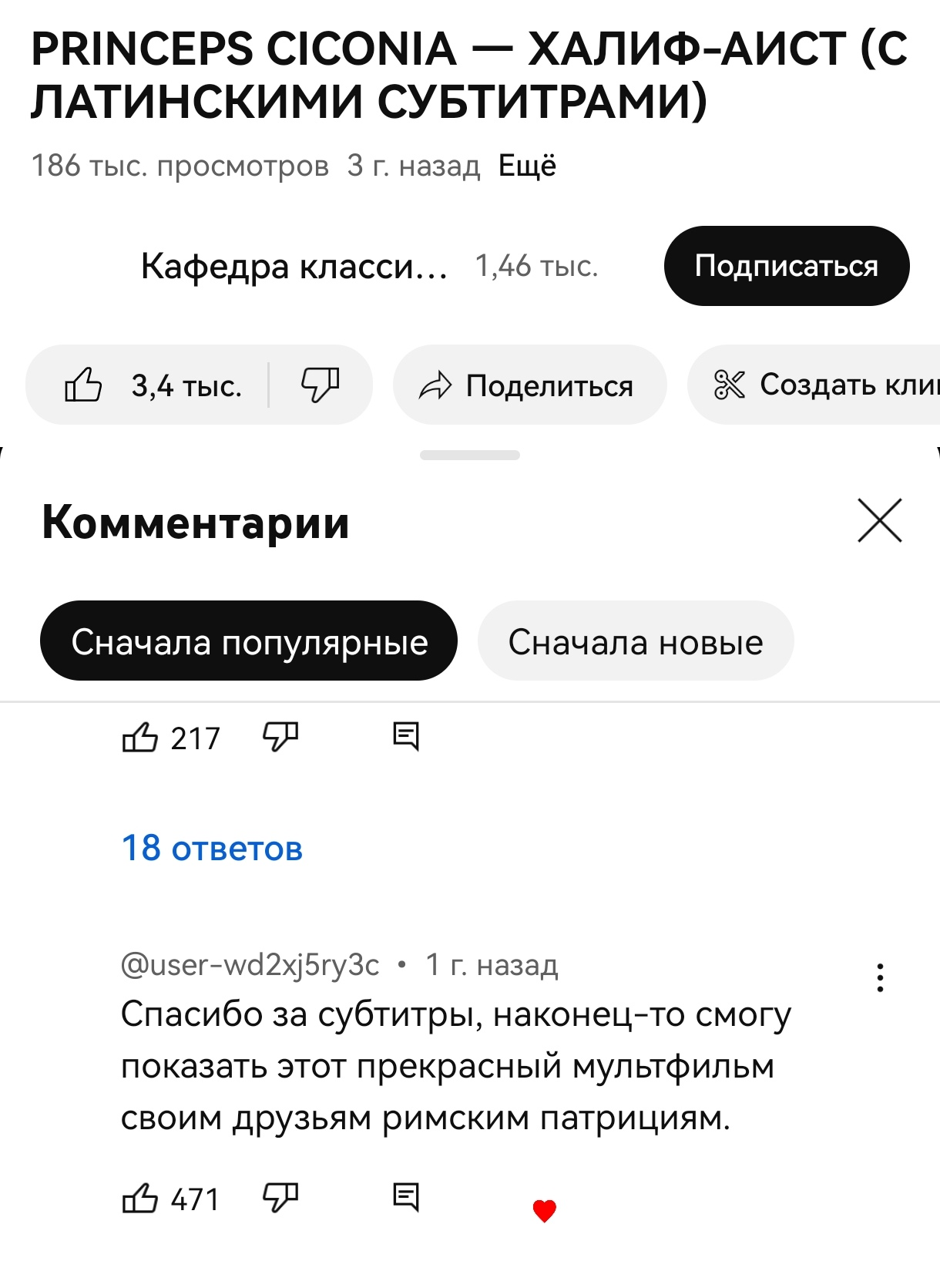940x1288 pixels.
Task: Dislike the comment with 471 likes
Action: click(280, 1199)
